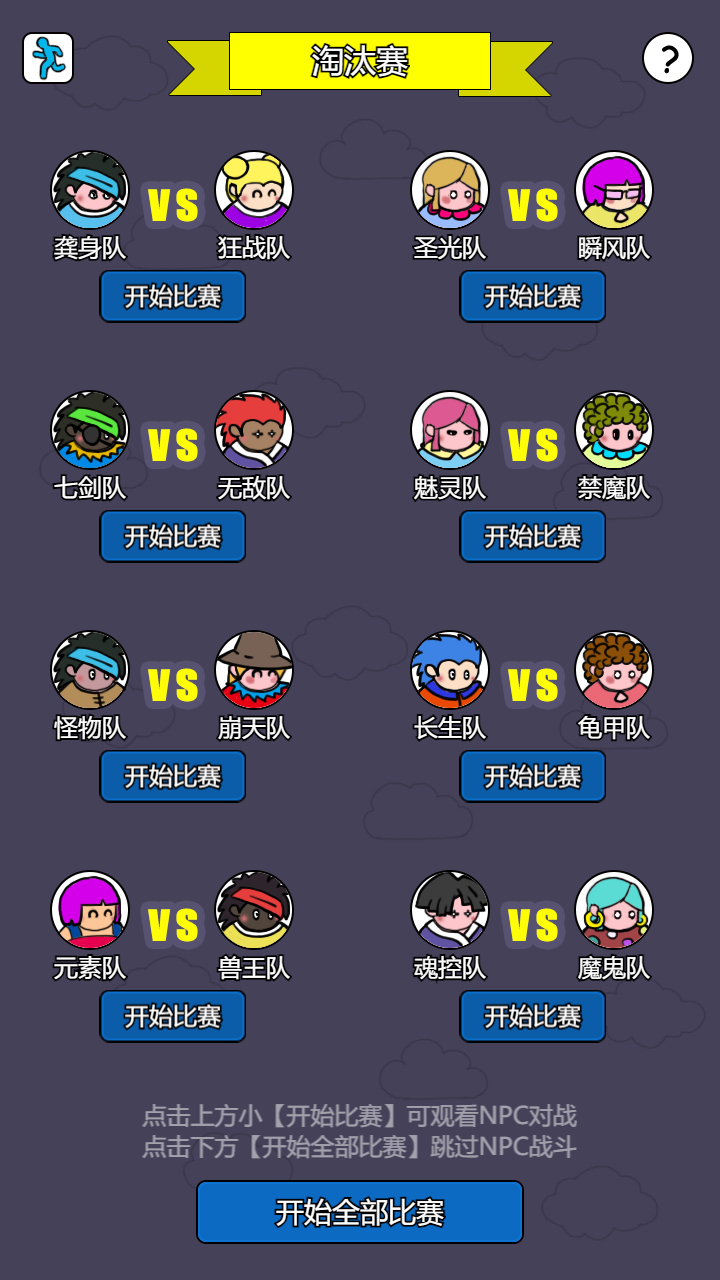Click the 魔鬼队 teal-haired avatar
720x1280 pixels.
click(x=613, y=908)
